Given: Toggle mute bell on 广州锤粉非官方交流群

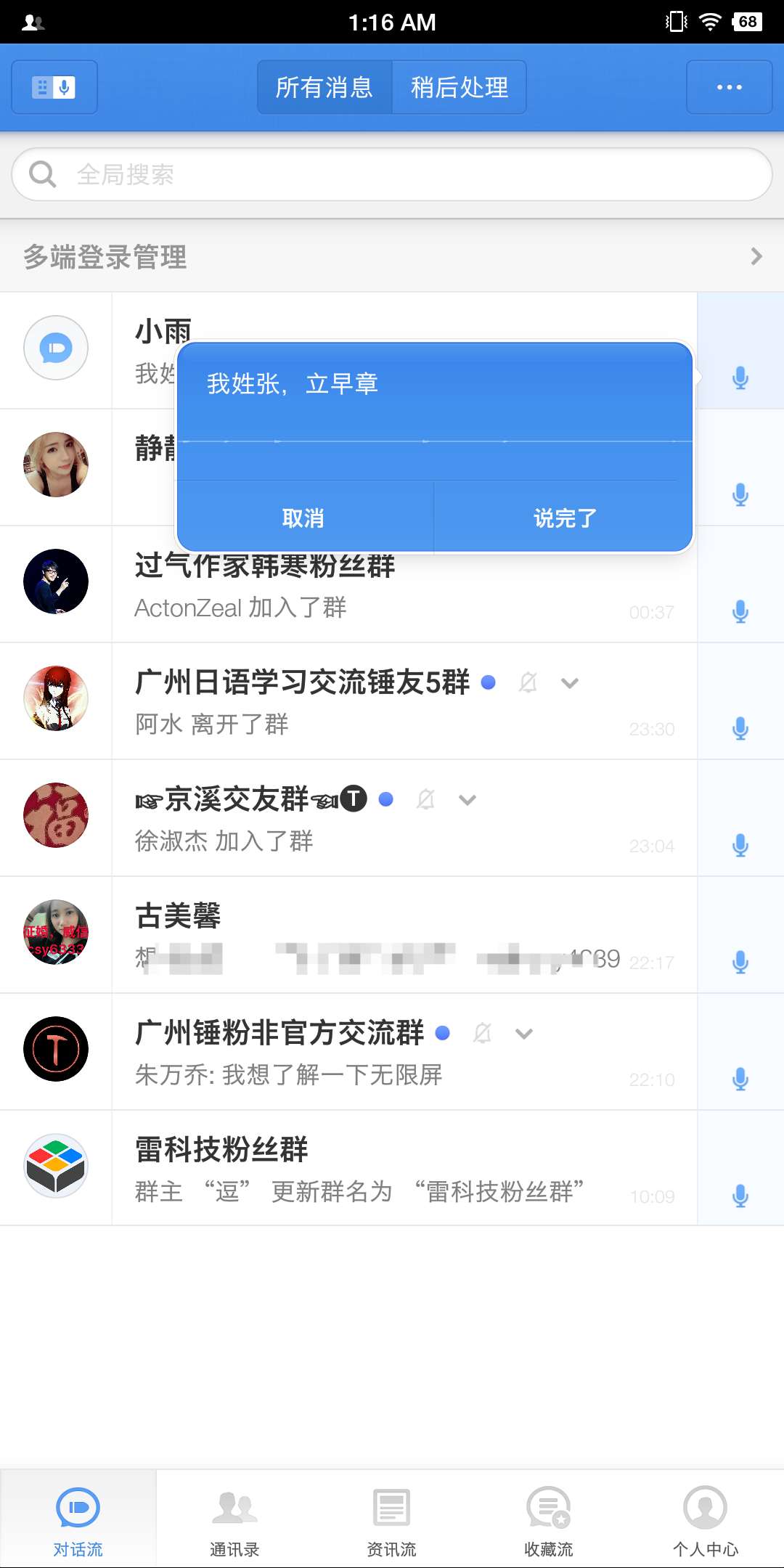Looking at the screenshot, I should coord(481,1032).
